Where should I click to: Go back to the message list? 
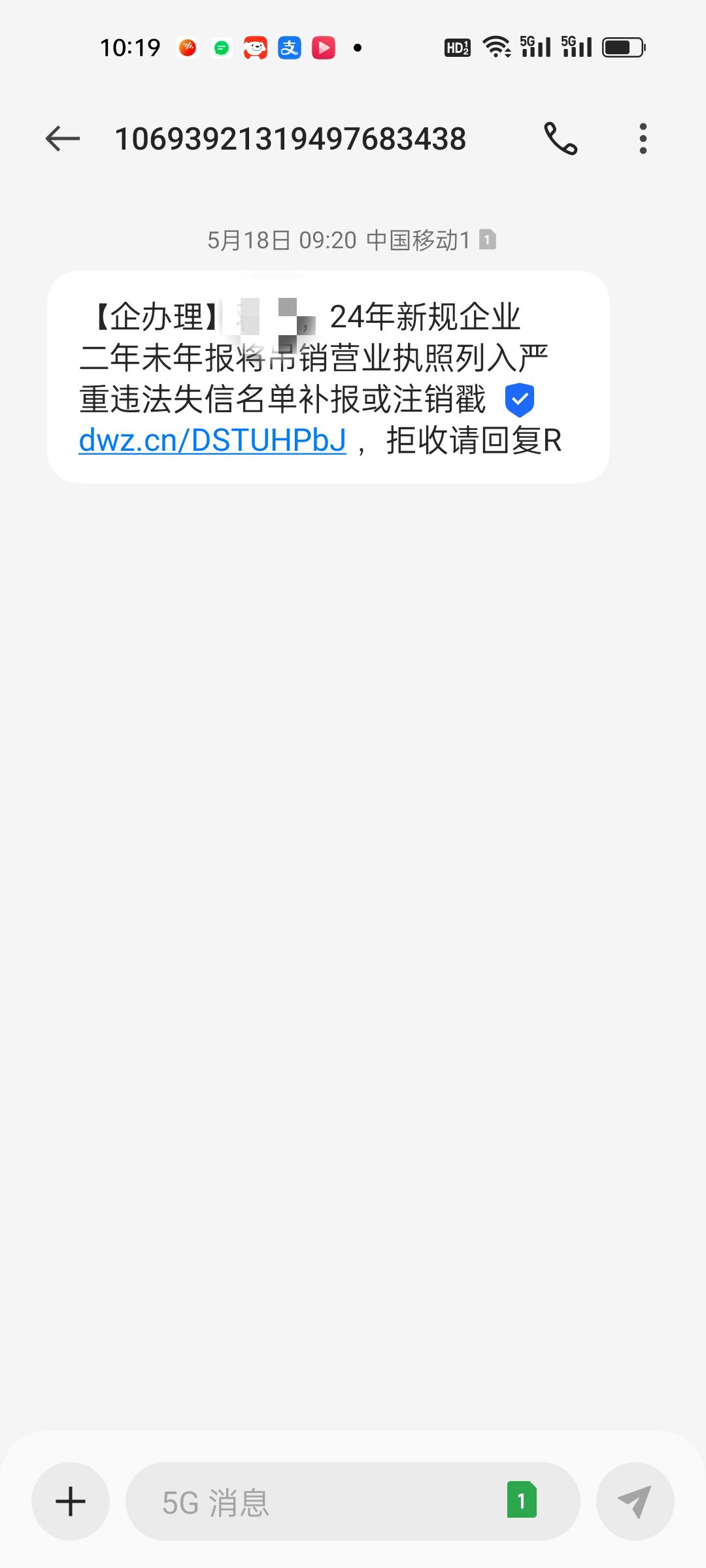click(63, 139)
